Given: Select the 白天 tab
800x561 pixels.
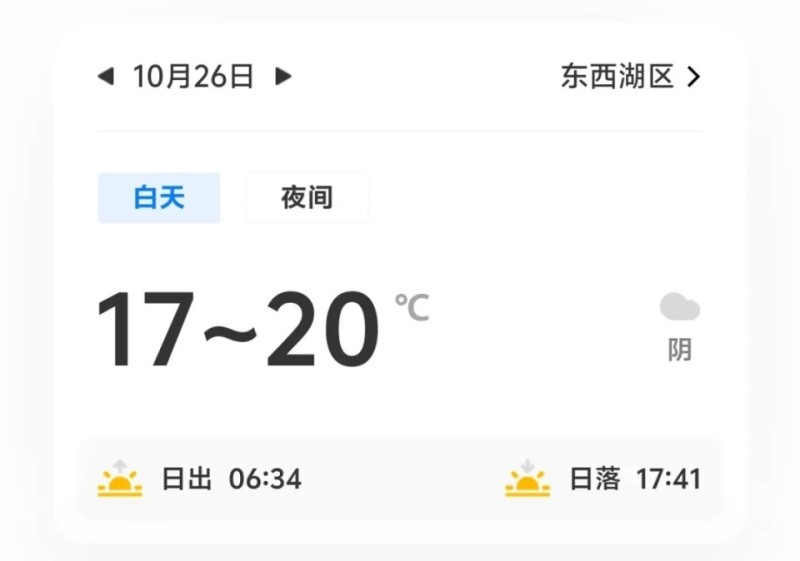Looking at the screenshot, I should pos(159,198).
